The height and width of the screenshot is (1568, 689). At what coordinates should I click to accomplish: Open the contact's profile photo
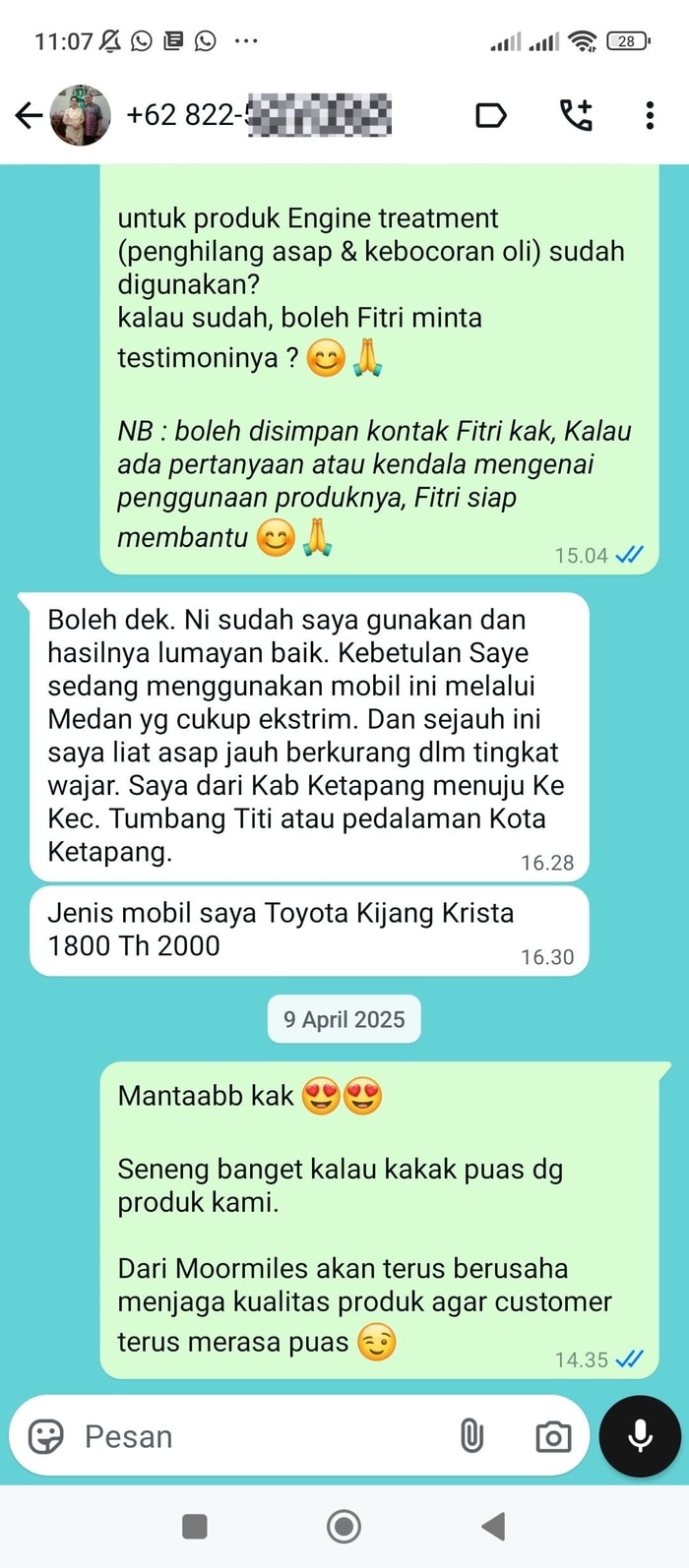pos(81,116)
